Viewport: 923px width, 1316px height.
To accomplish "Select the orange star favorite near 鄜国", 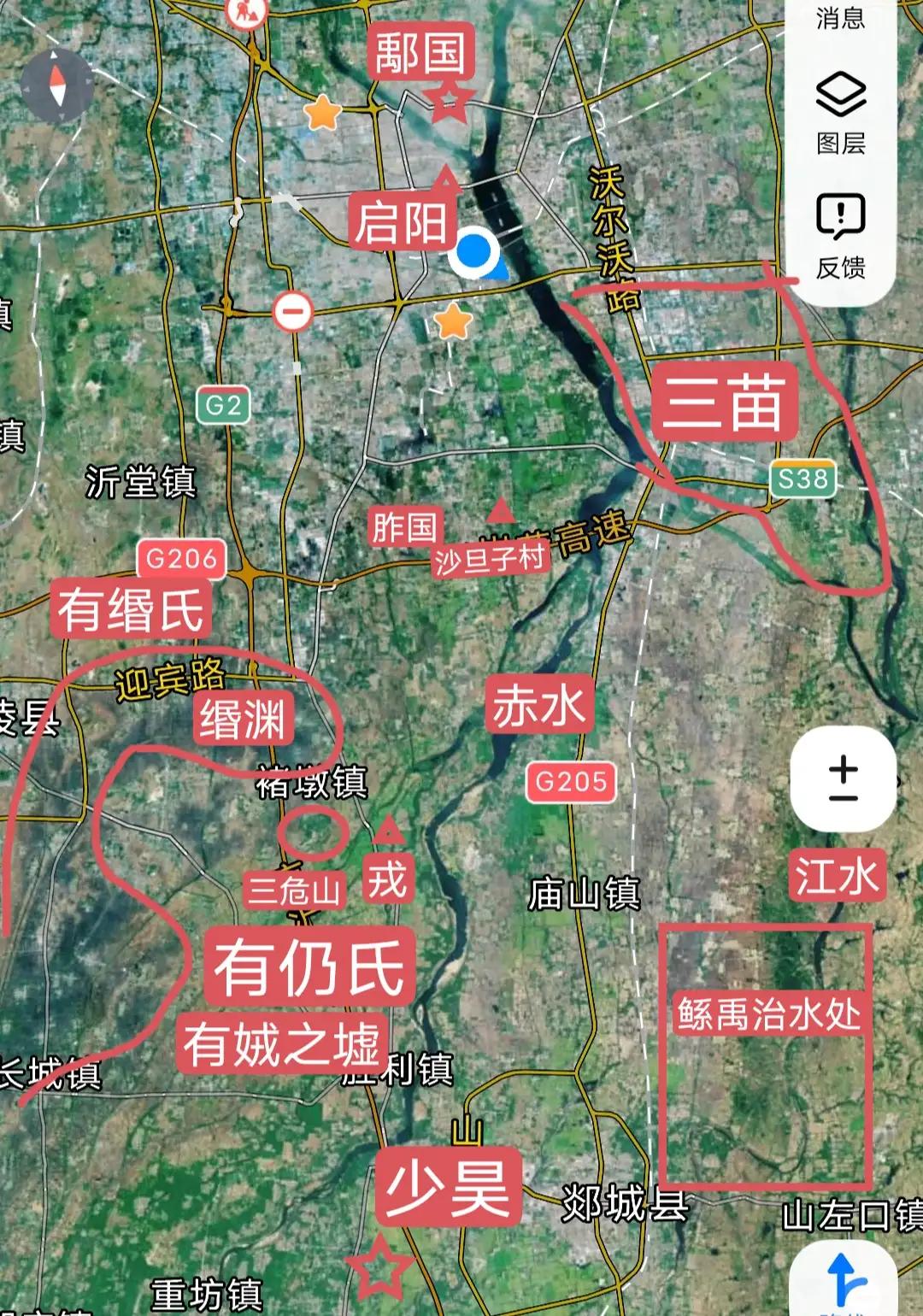I will (322, 111).
